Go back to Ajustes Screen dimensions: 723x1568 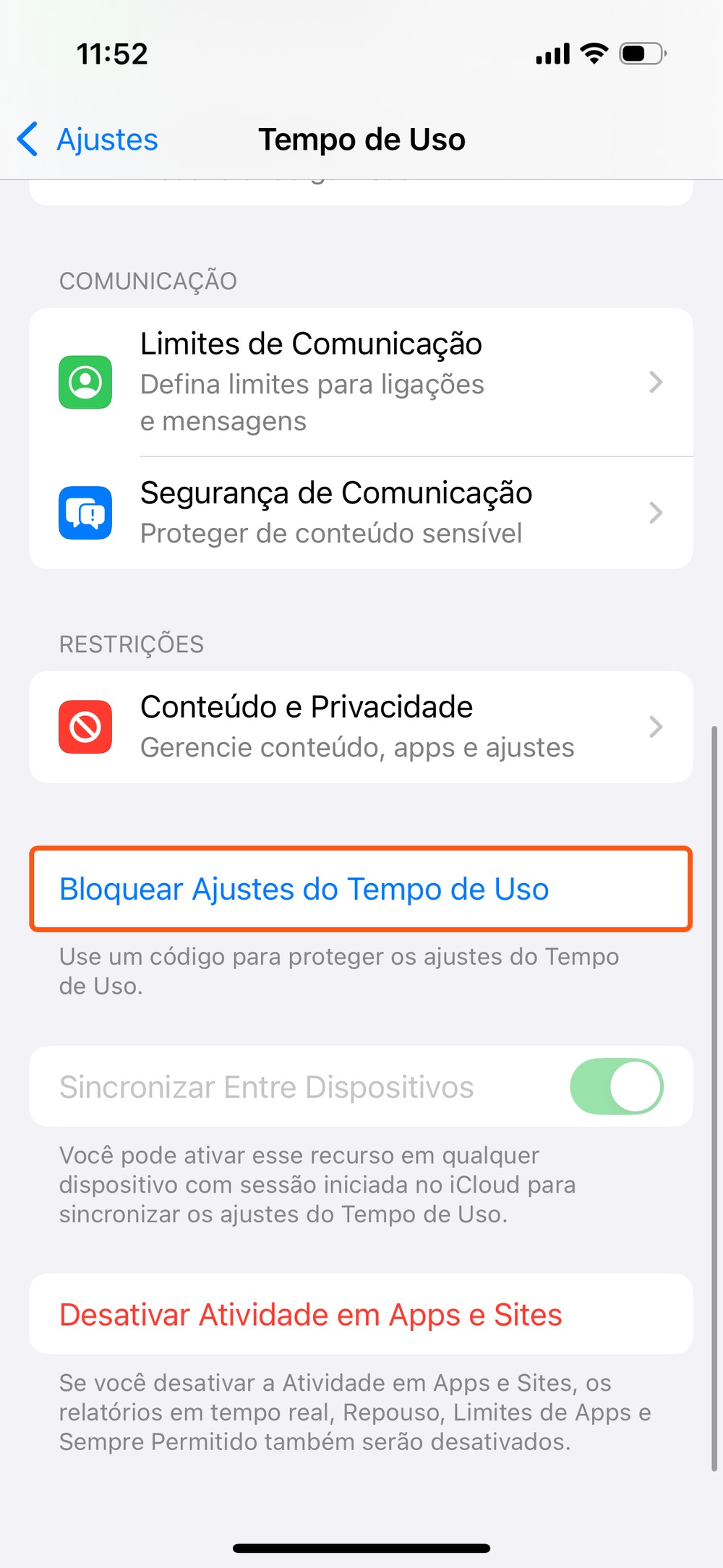point(88,140)
